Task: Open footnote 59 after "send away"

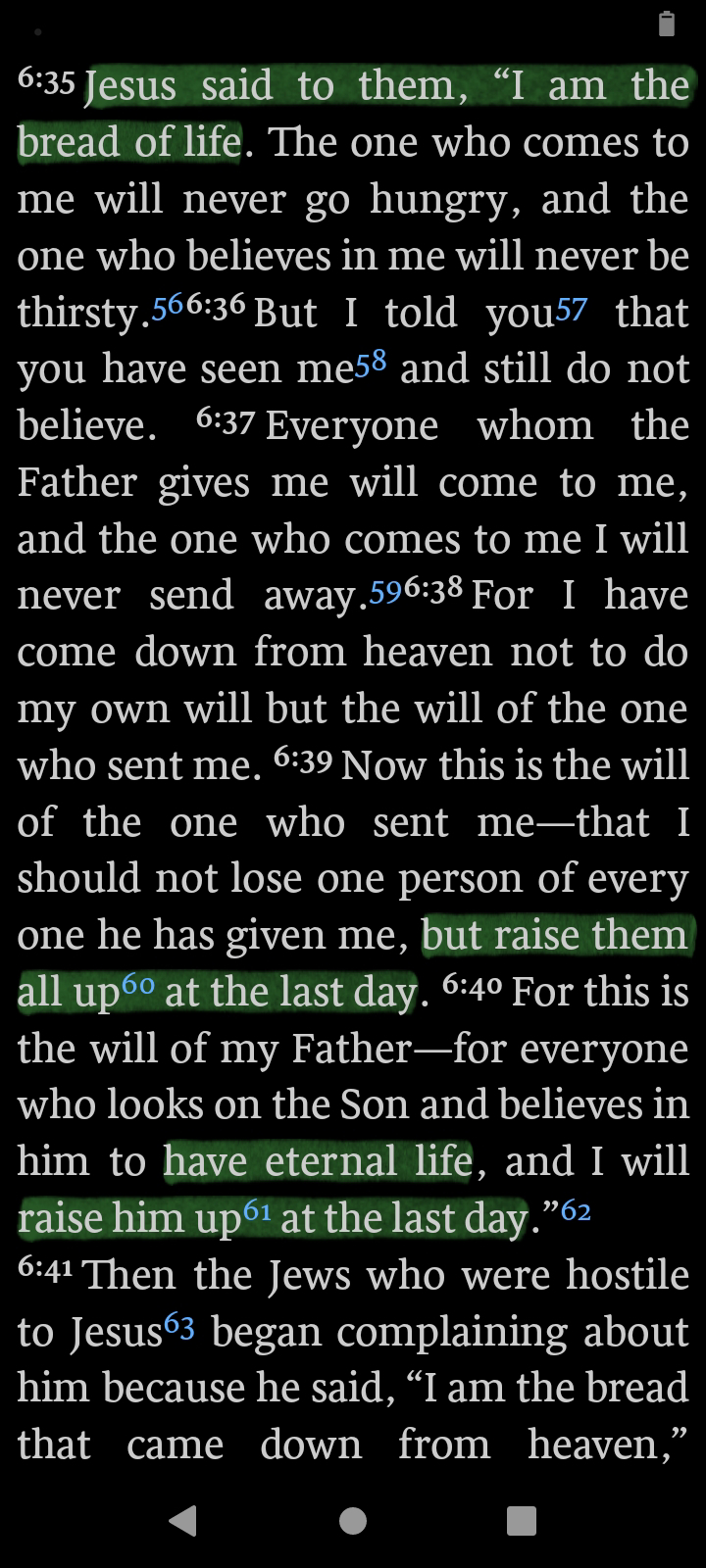Action: [x=385, y=590]
